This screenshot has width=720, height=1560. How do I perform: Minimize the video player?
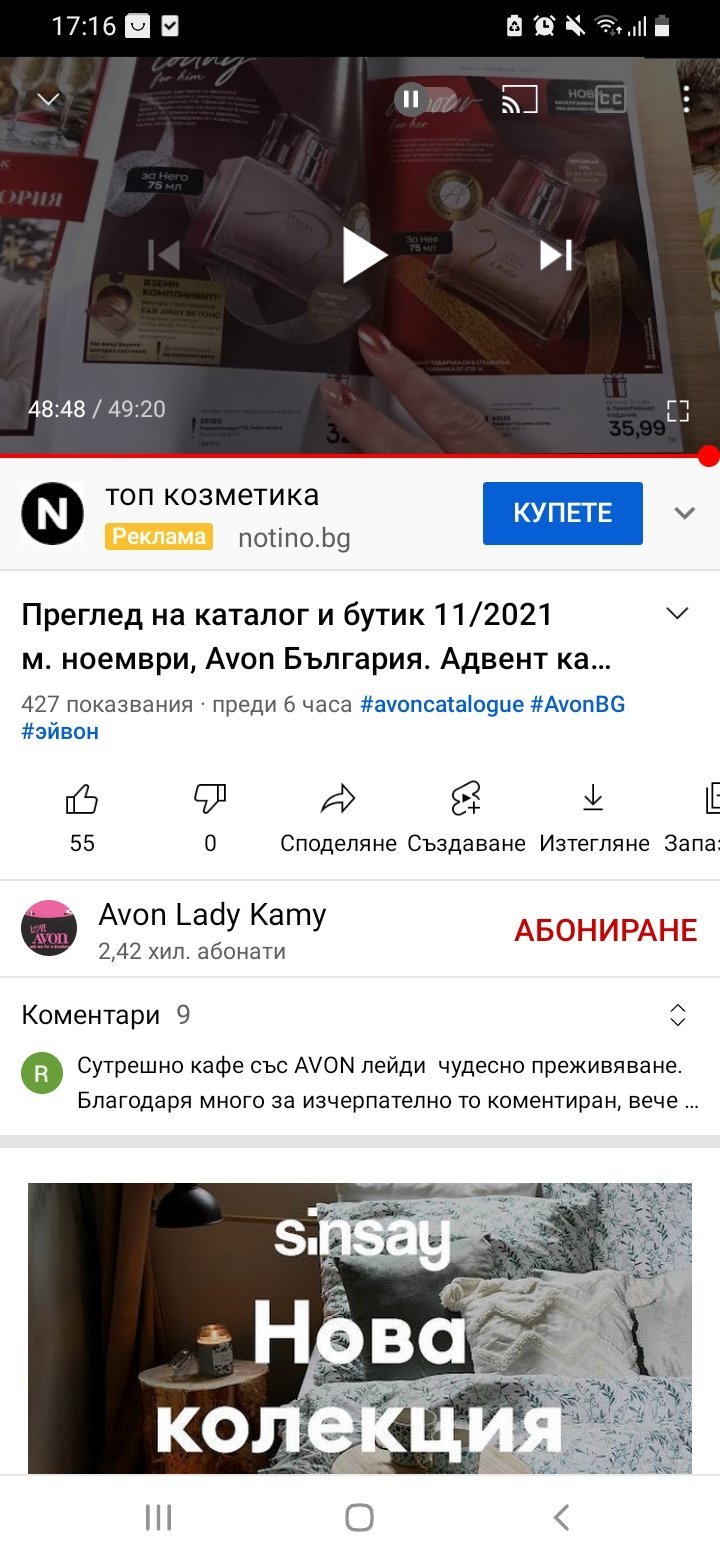point(48,99)
